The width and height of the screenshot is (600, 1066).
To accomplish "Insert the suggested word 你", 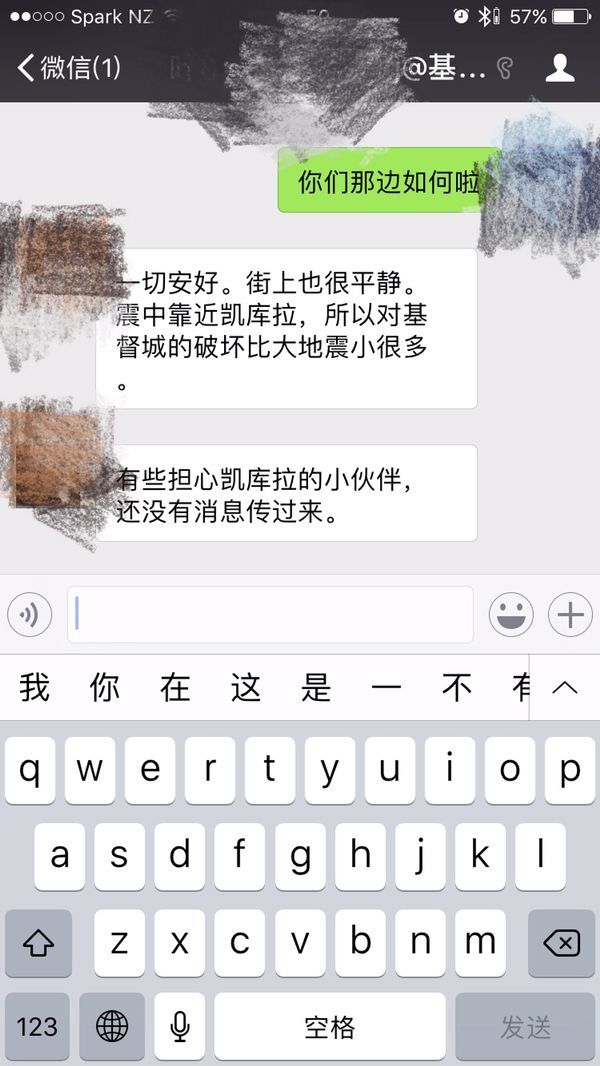I will click(x=104, y=688).
